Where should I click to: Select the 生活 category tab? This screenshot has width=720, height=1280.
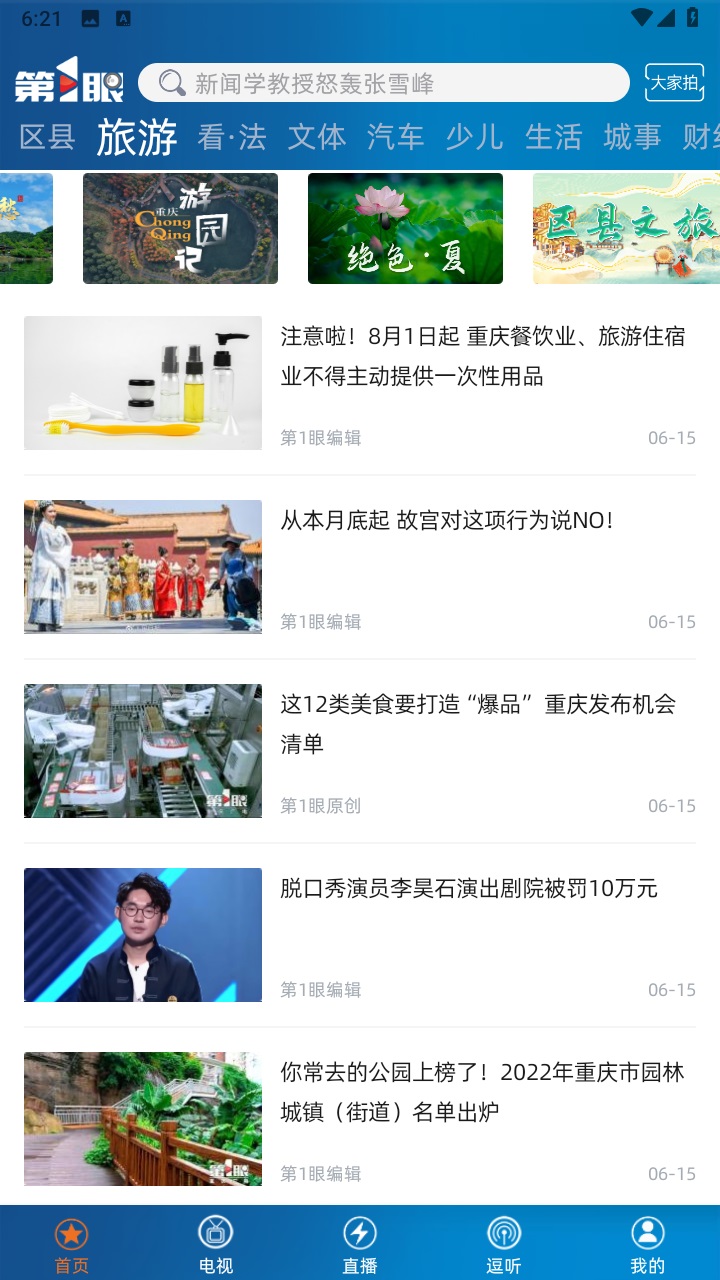coord(553,137)
